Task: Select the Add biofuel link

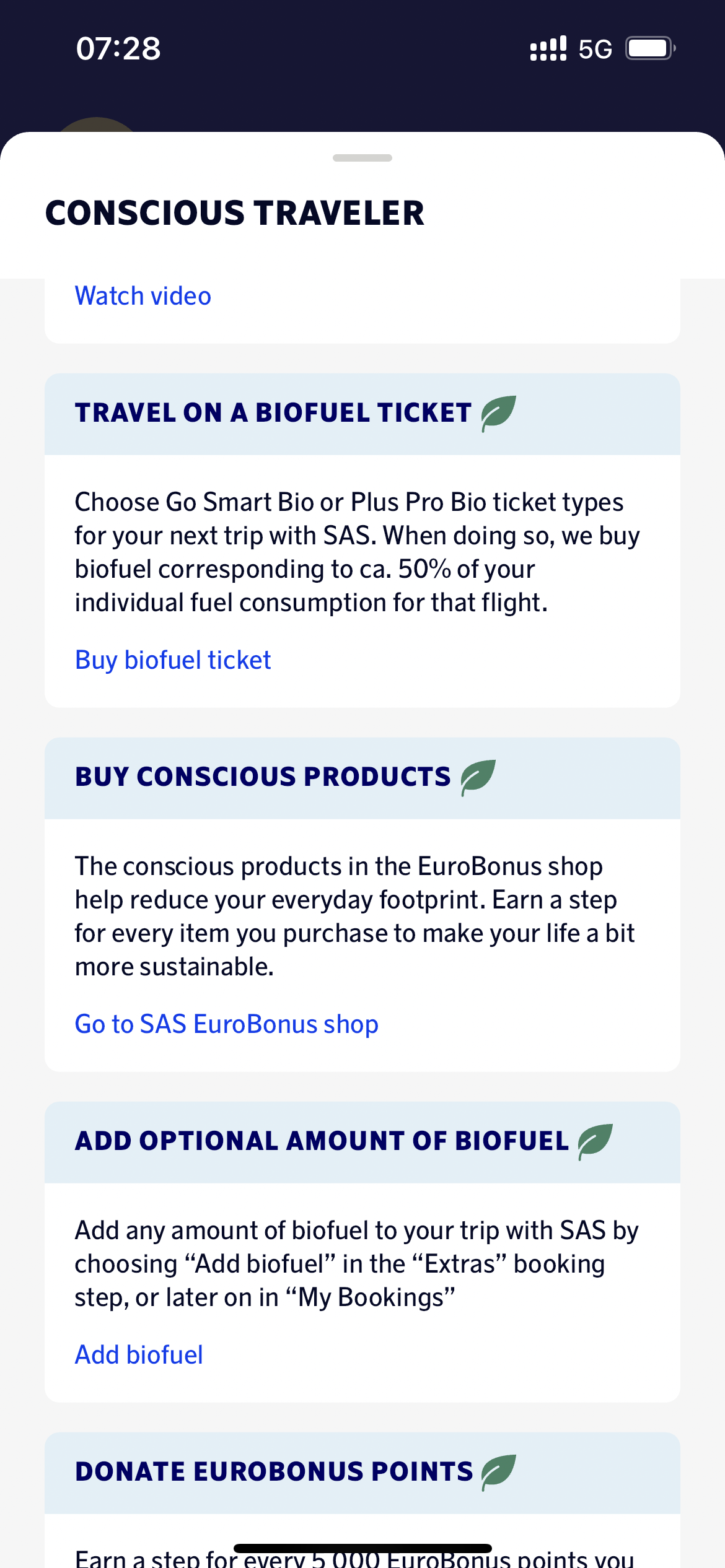Action: click(139, 1355)
